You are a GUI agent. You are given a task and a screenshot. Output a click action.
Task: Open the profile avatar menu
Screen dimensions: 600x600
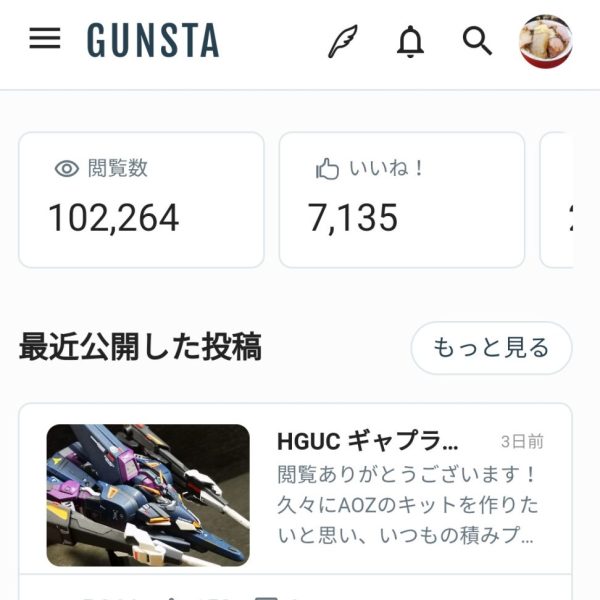[x=545, y=41]
